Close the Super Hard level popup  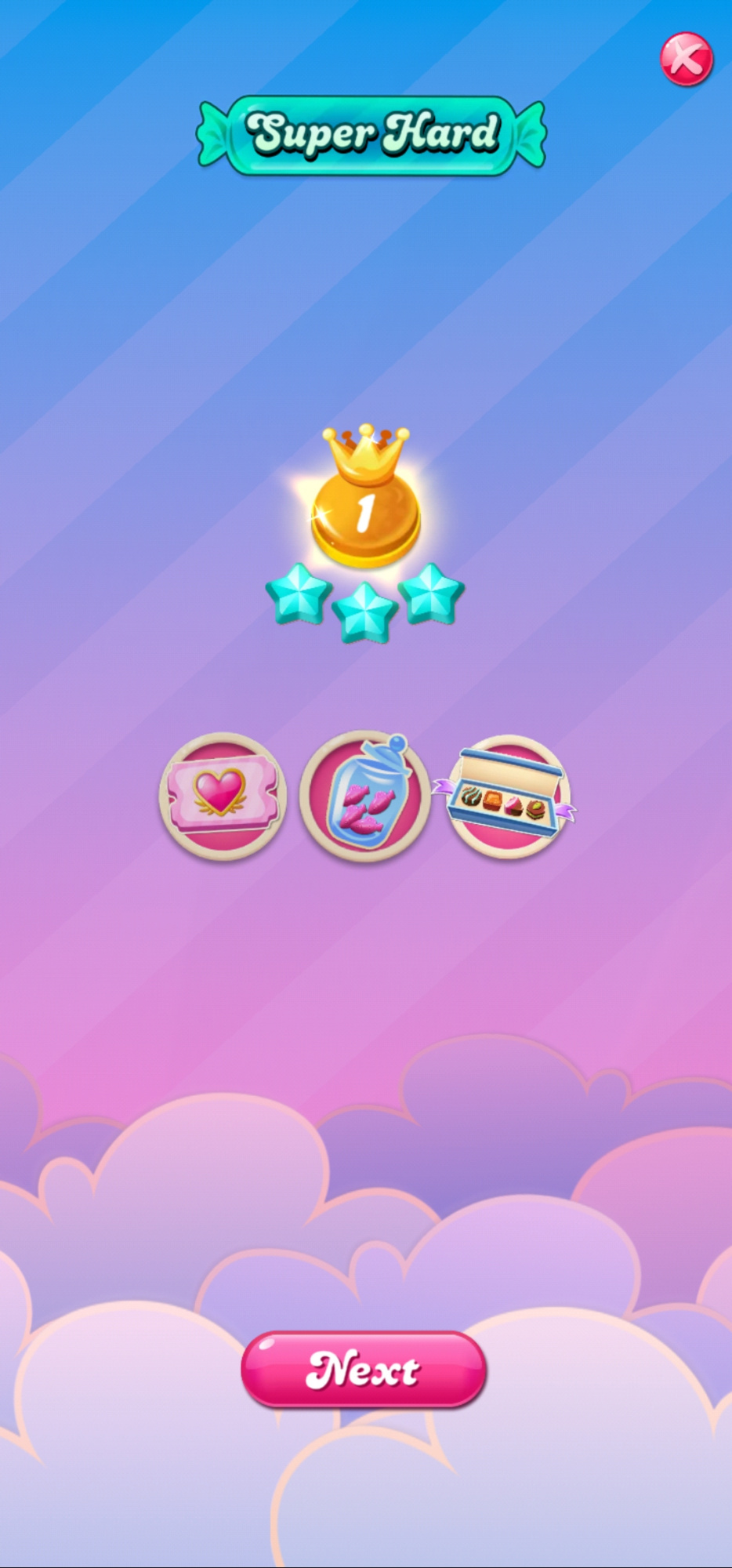(686, 59)
